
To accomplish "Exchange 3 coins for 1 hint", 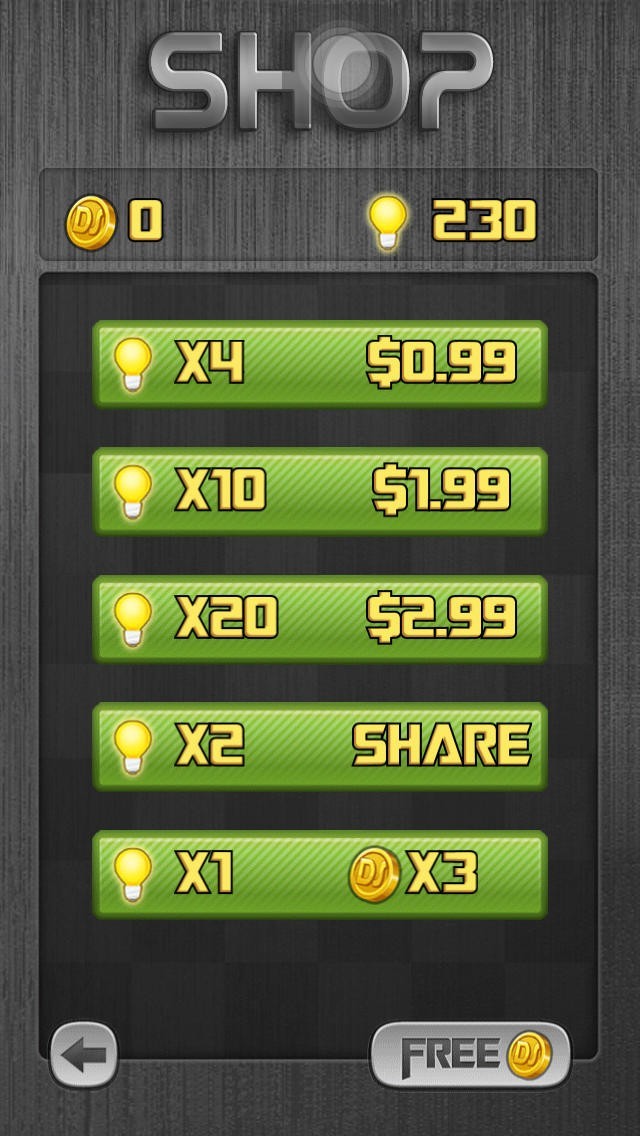I will [320, 873].
